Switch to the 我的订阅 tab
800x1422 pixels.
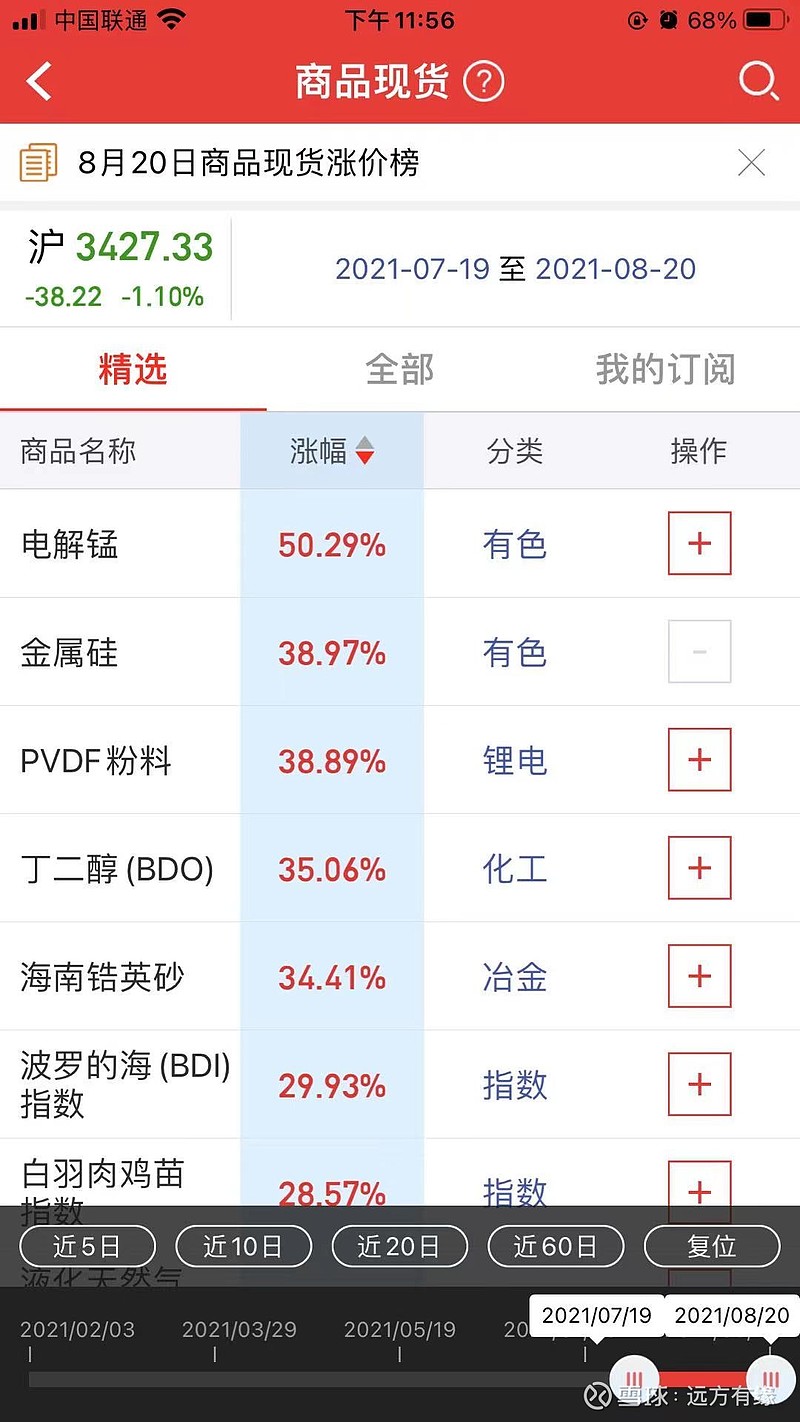[666, 369]
